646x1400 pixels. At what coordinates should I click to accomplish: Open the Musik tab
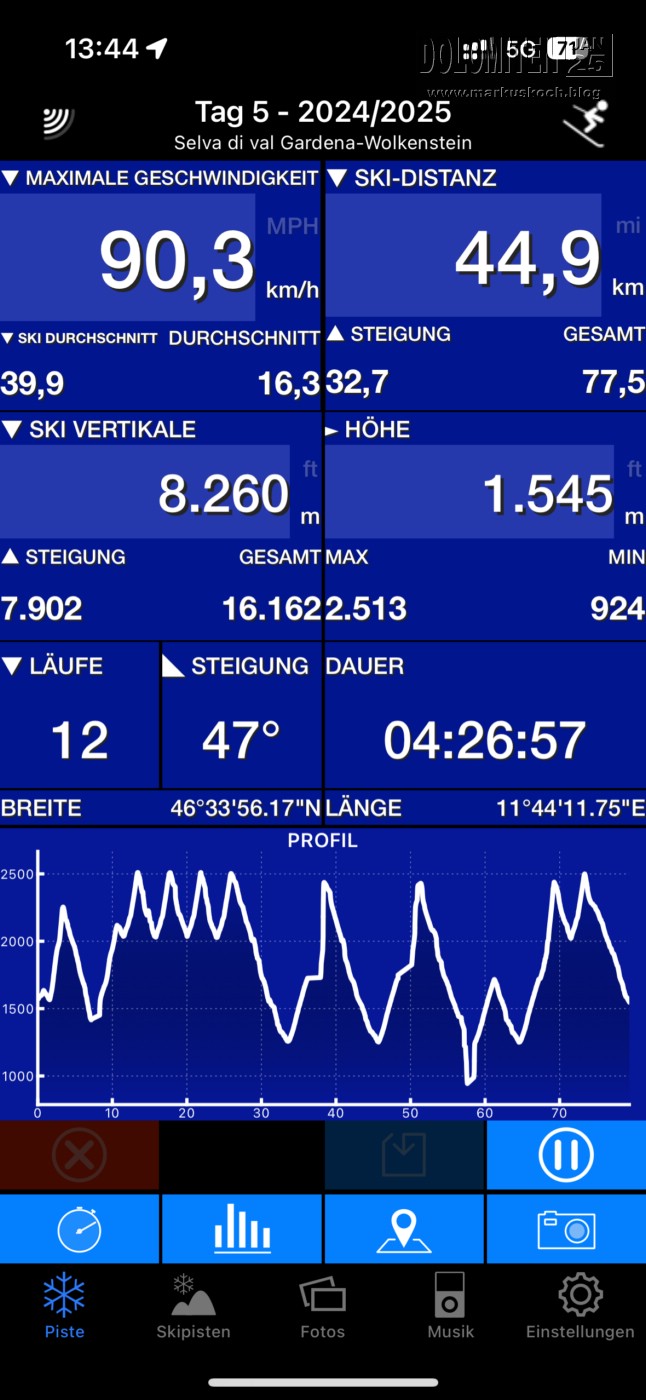coord(449,1305)
